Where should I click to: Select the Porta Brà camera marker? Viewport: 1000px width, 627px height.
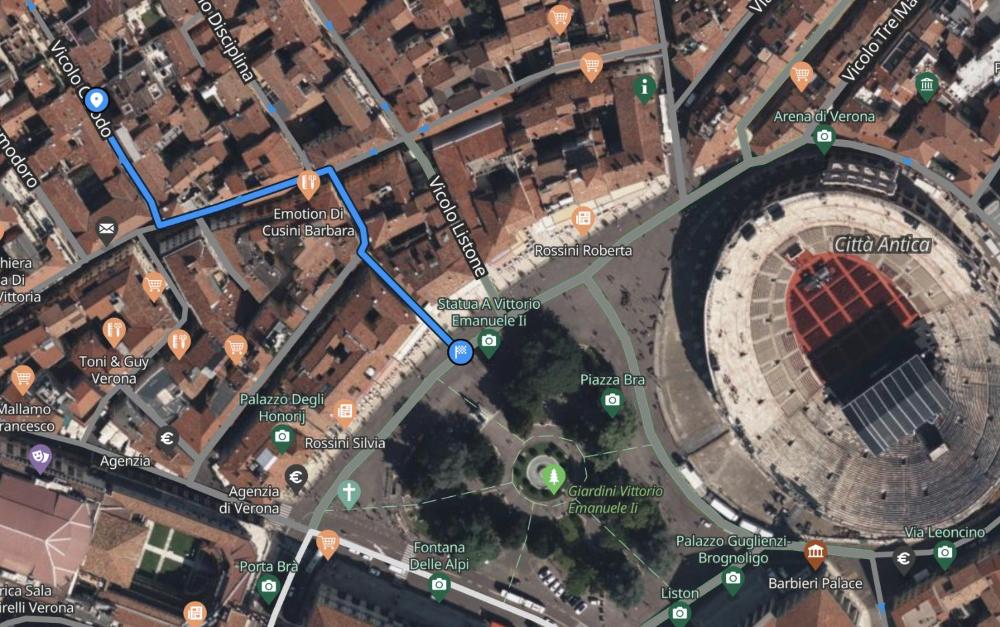coord(268,587)
